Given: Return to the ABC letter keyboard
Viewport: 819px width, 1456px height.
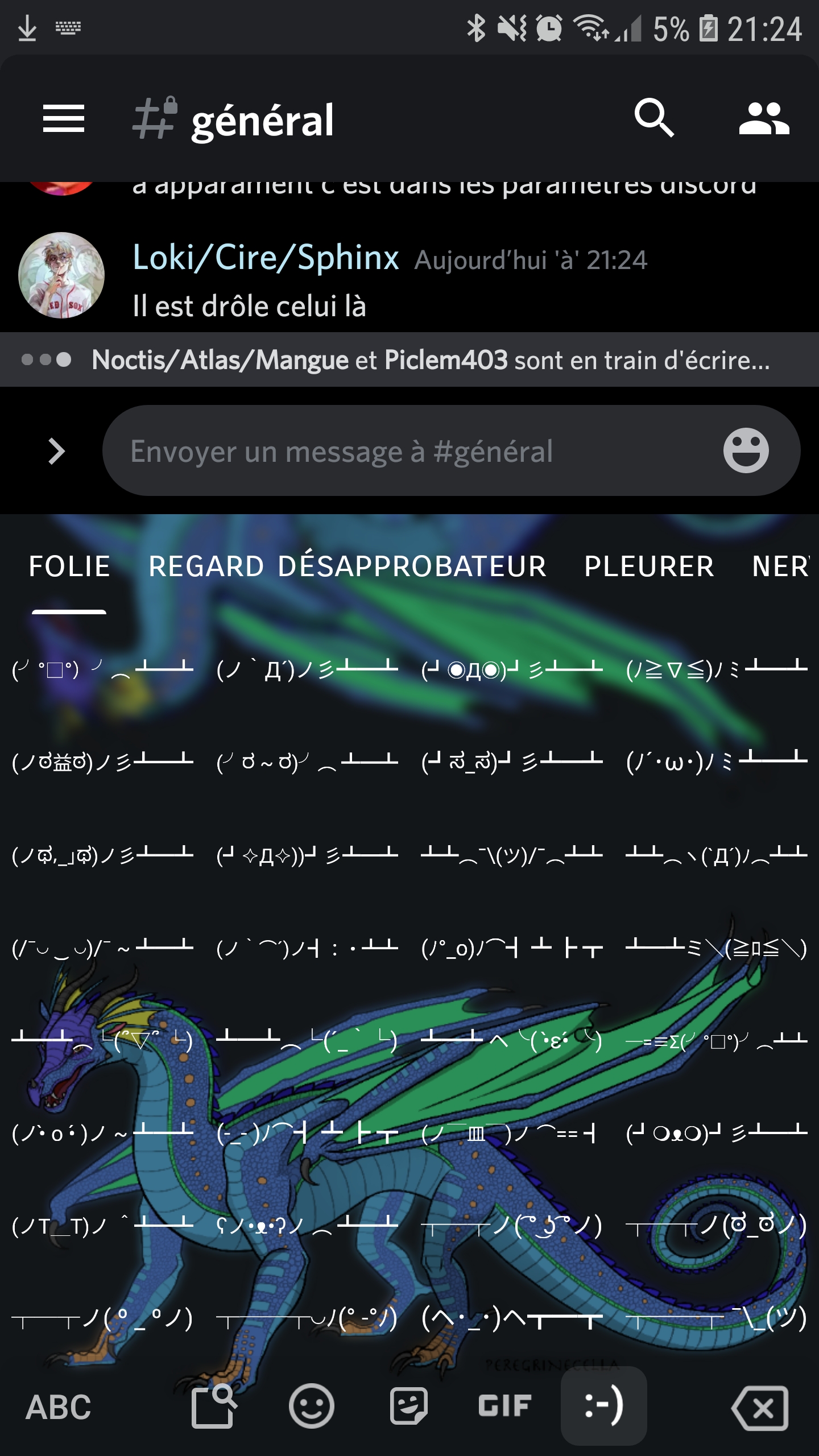Looking at the screenshot, I should (x=58, y=1408).
